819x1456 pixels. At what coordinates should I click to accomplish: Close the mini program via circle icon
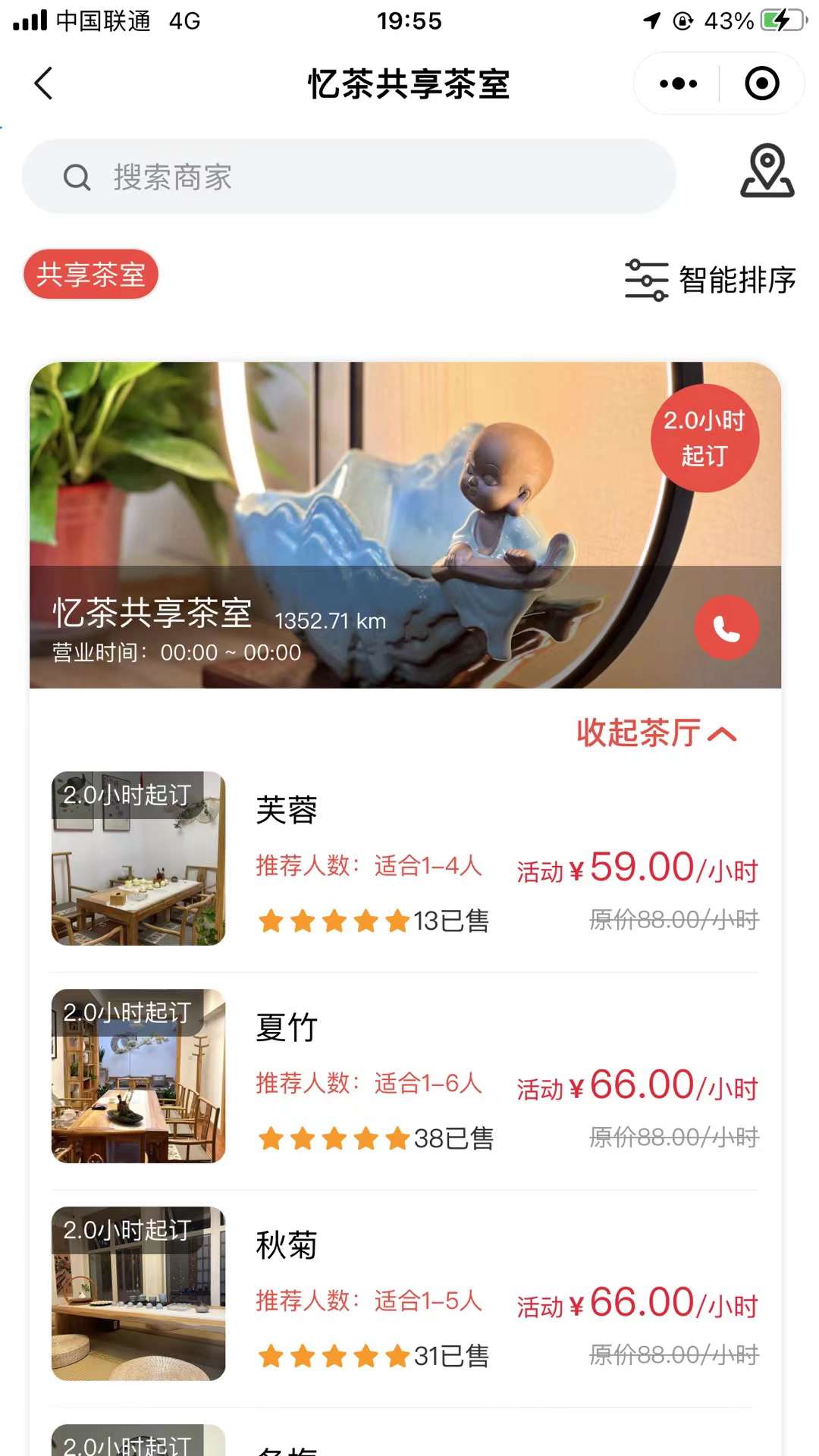(x=761, y=83)
